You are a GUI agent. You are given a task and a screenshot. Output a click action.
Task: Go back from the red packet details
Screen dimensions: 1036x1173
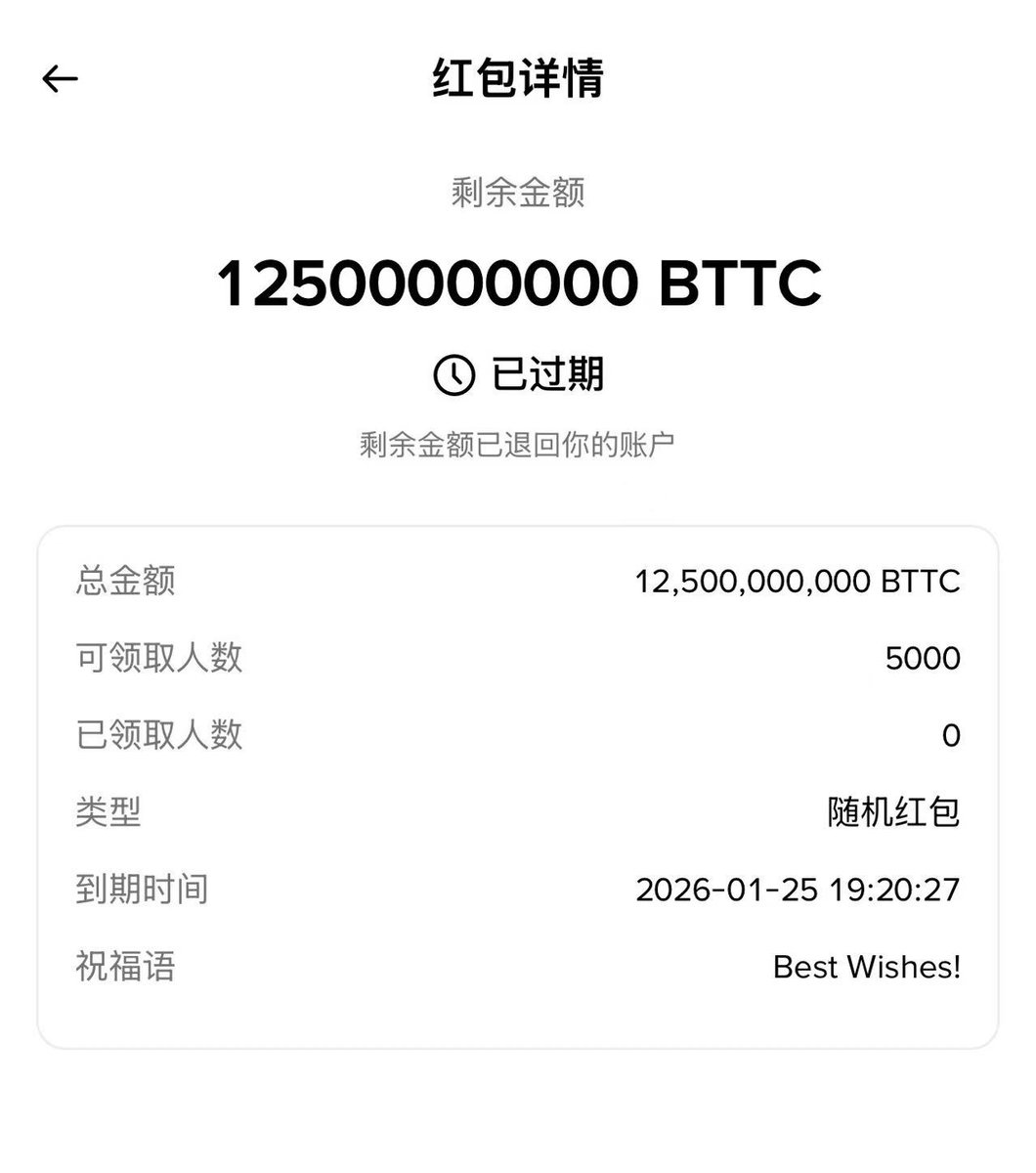coord(60,78)
